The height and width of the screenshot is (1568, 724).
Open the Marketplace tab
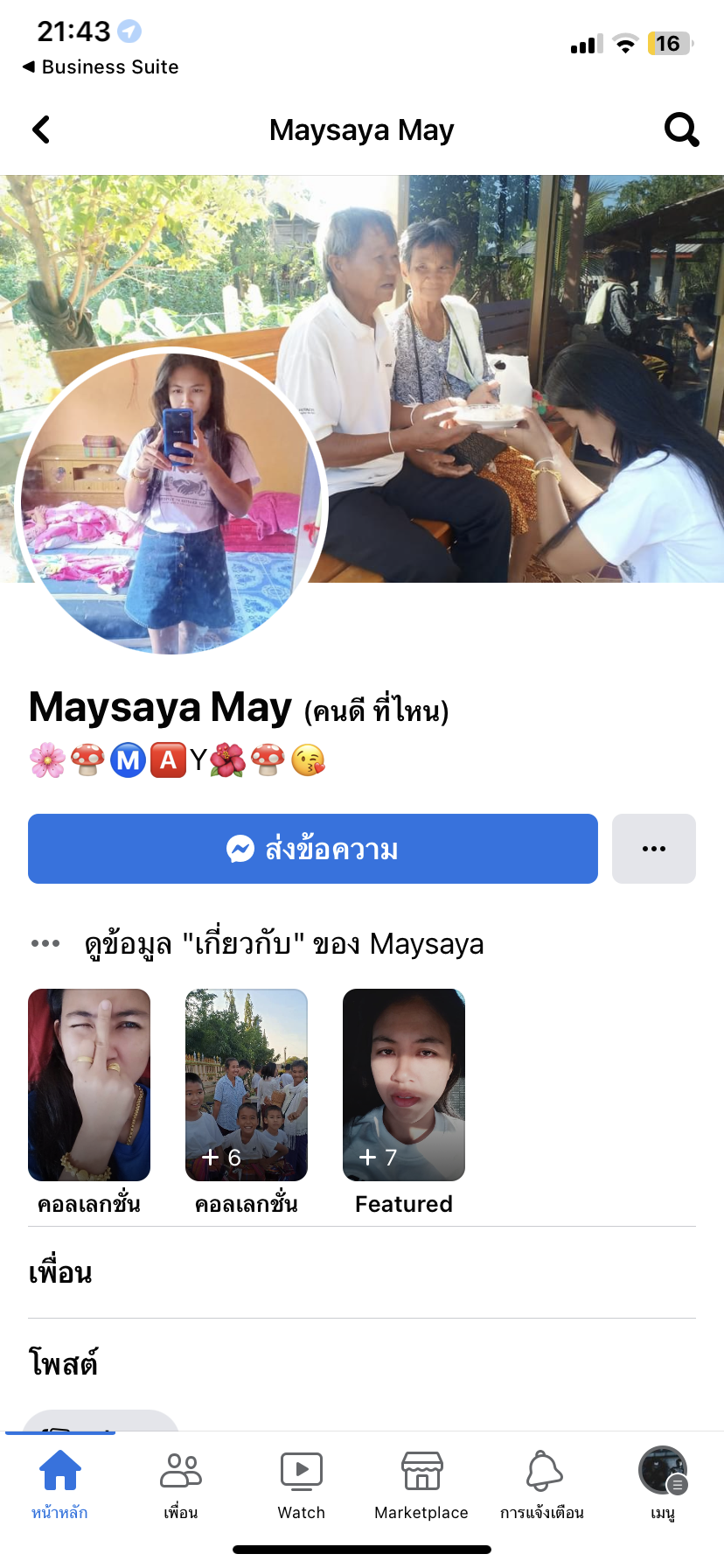pos(421,1484)
